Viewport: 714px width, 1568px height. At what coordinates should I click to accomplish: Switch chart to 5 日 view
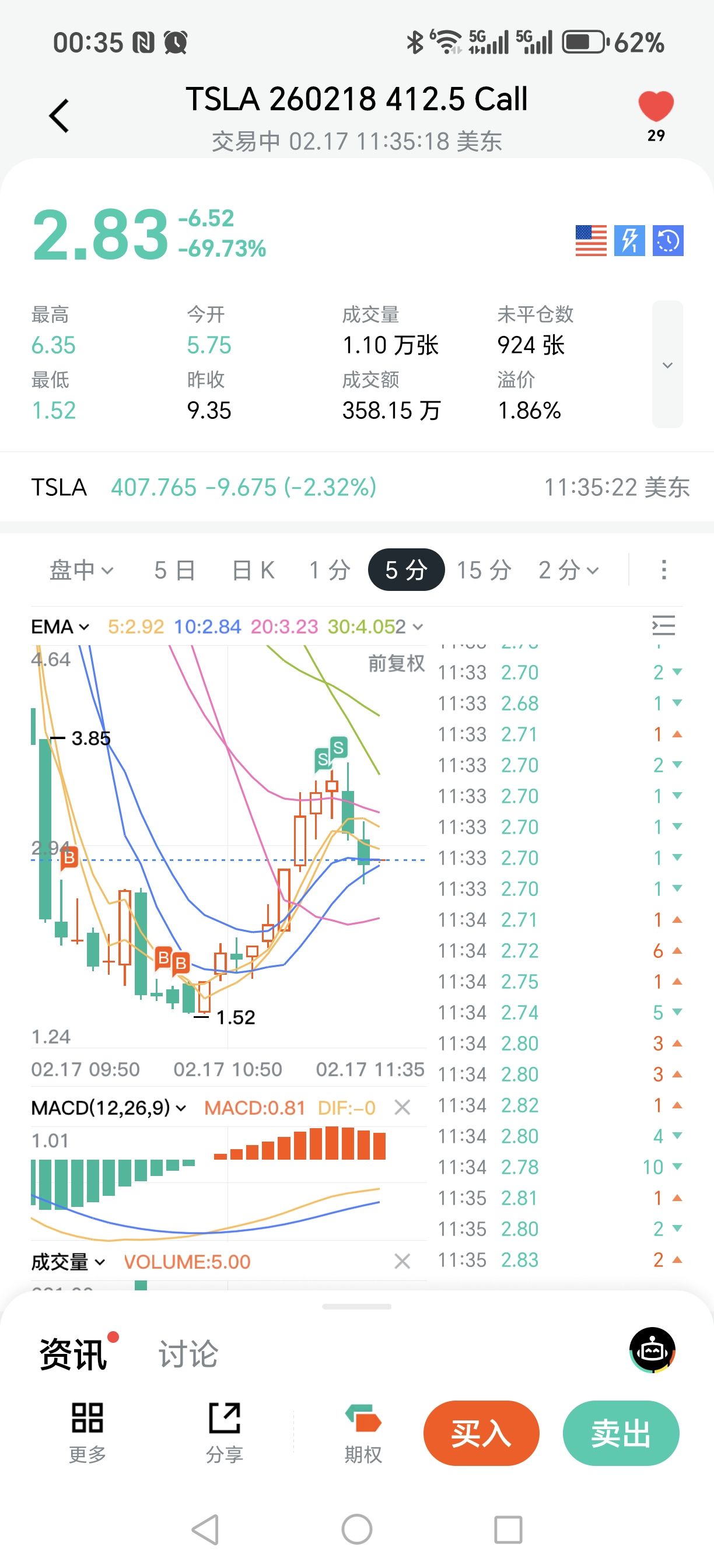[174, 570]
